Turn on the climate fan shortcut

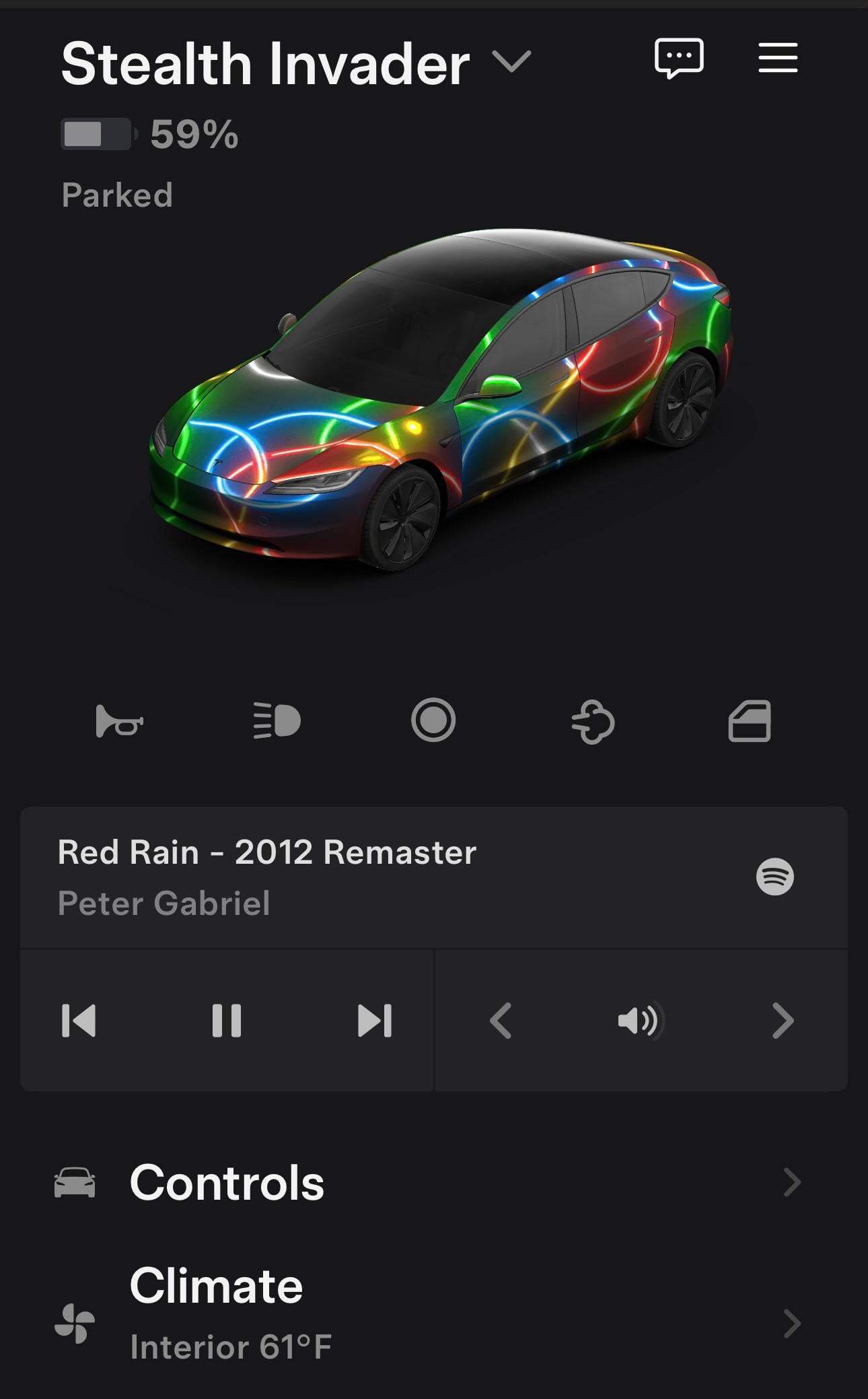click(x=593, y=722)
